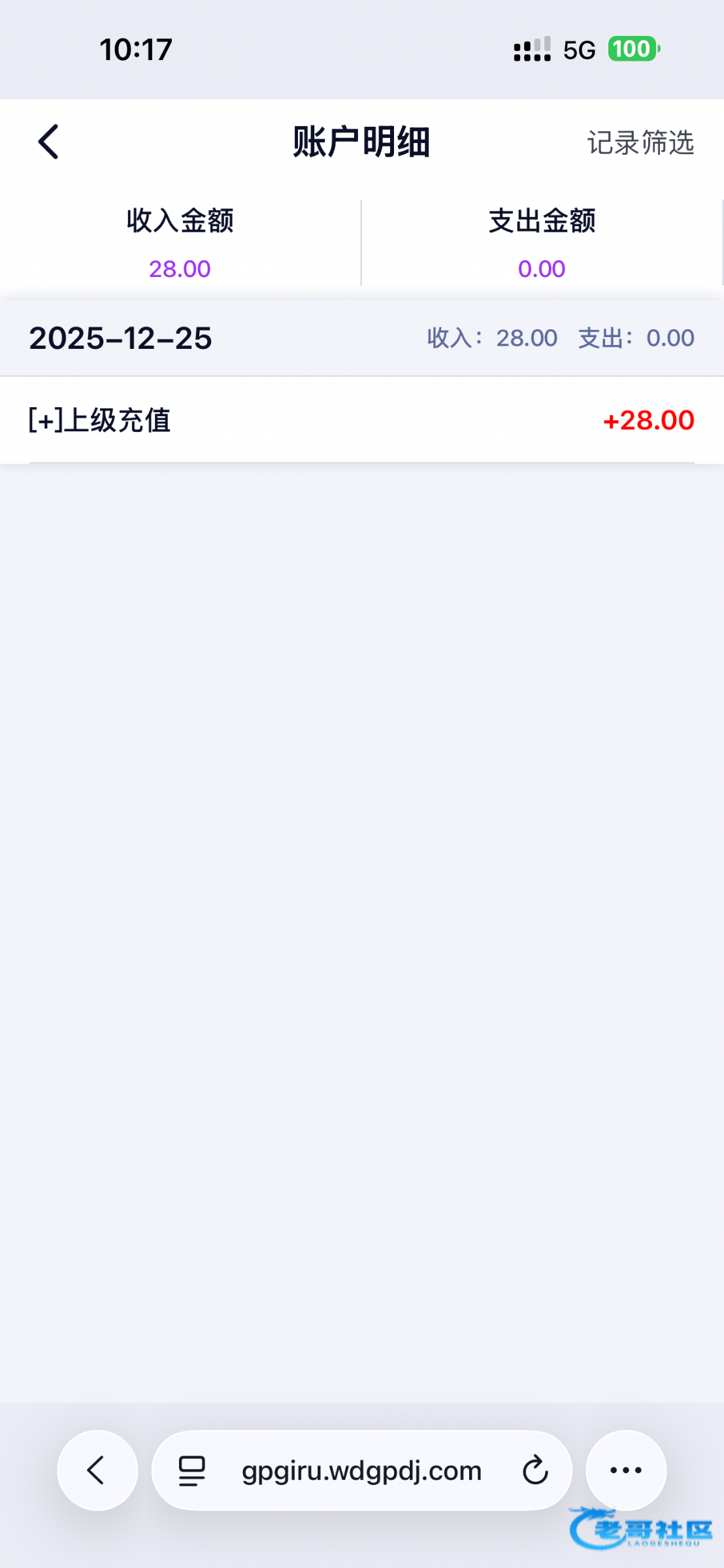Tap the browser back arrow

97,1471
